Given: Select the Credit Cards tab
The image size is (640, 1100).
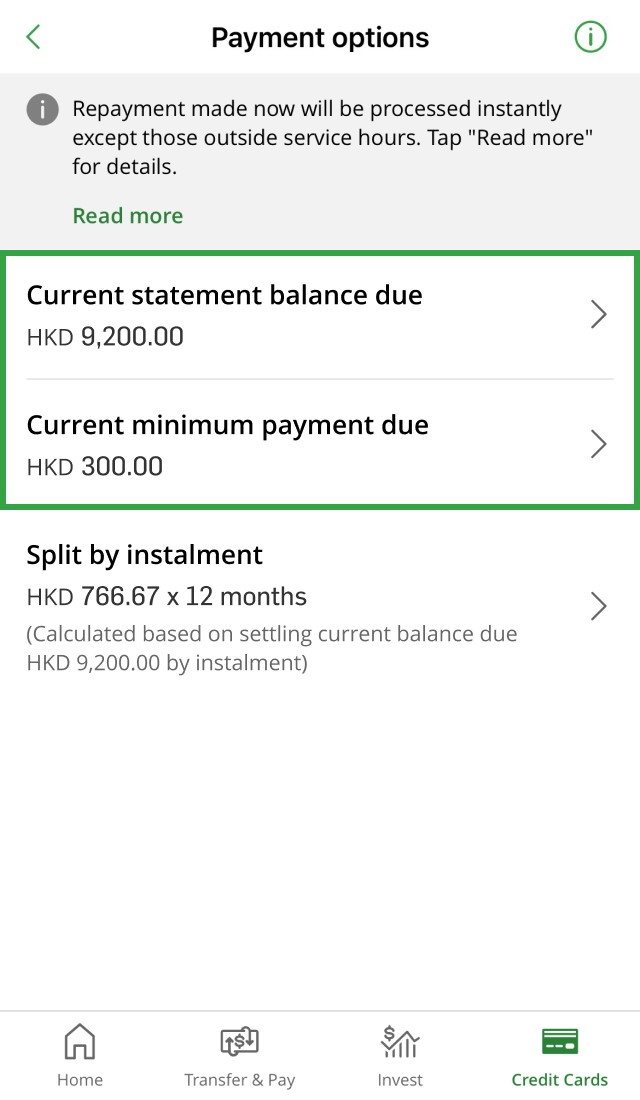Looking at the screenshot, I should (x=559, y=1056).
